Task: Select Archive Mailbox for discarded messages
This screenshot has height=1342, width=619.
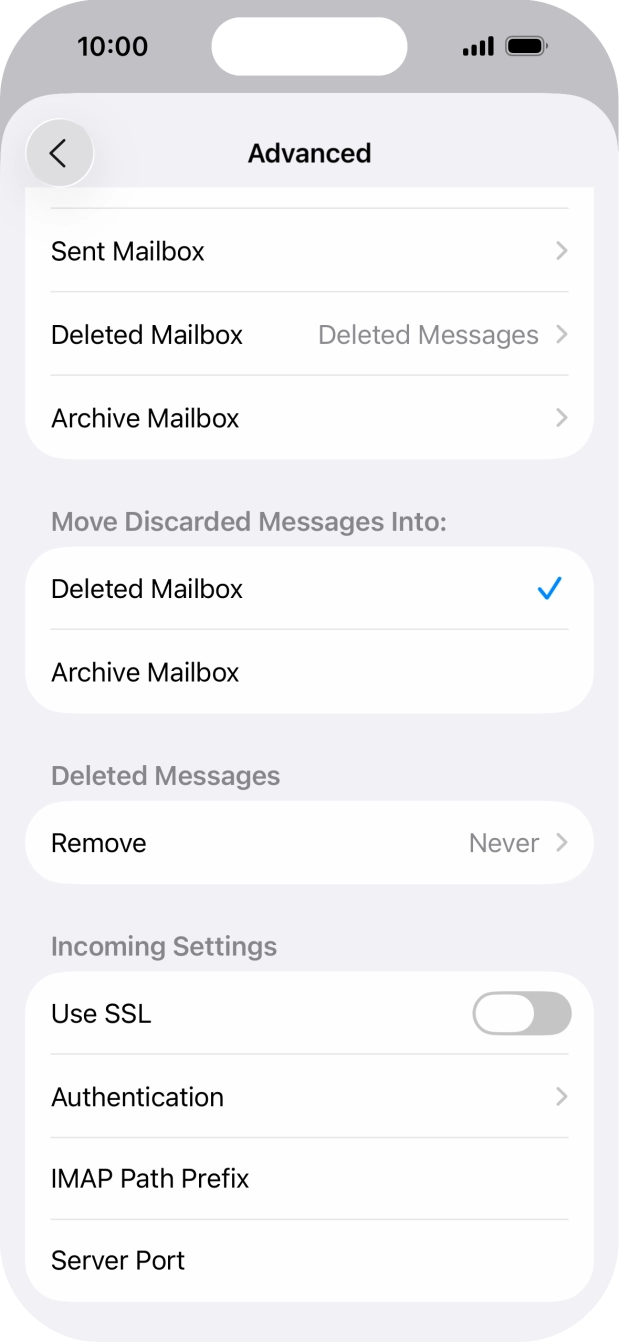Action: pos(309,672)
